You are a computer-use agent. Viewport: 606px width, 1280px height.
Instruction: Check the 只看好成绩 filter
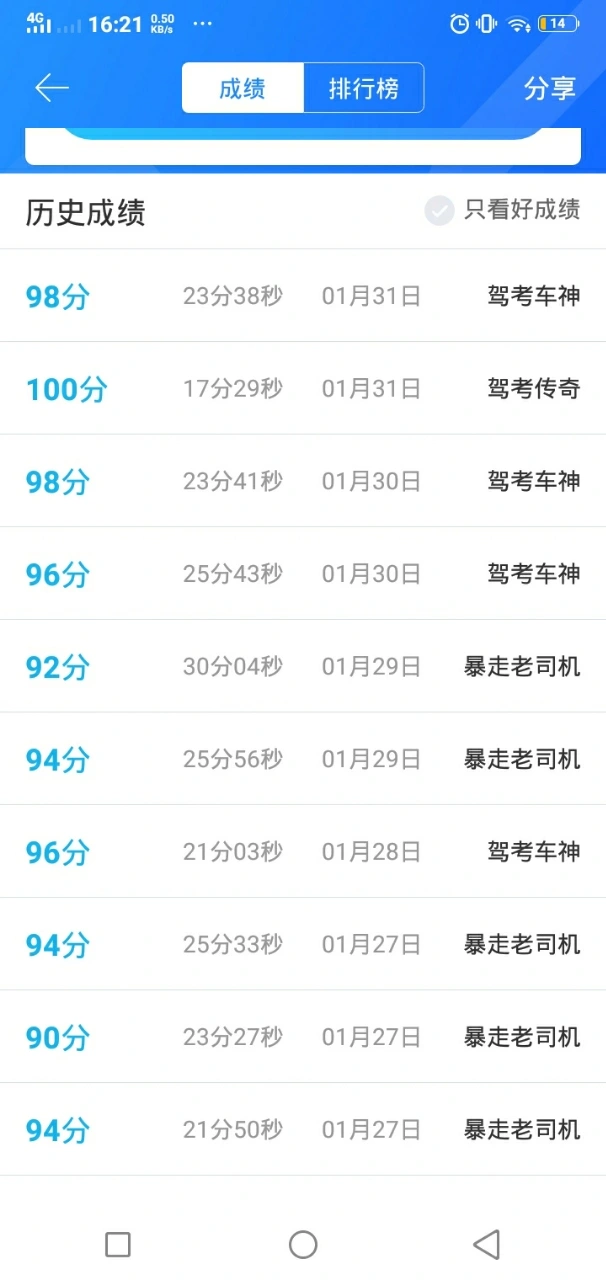tap(502, 210)
